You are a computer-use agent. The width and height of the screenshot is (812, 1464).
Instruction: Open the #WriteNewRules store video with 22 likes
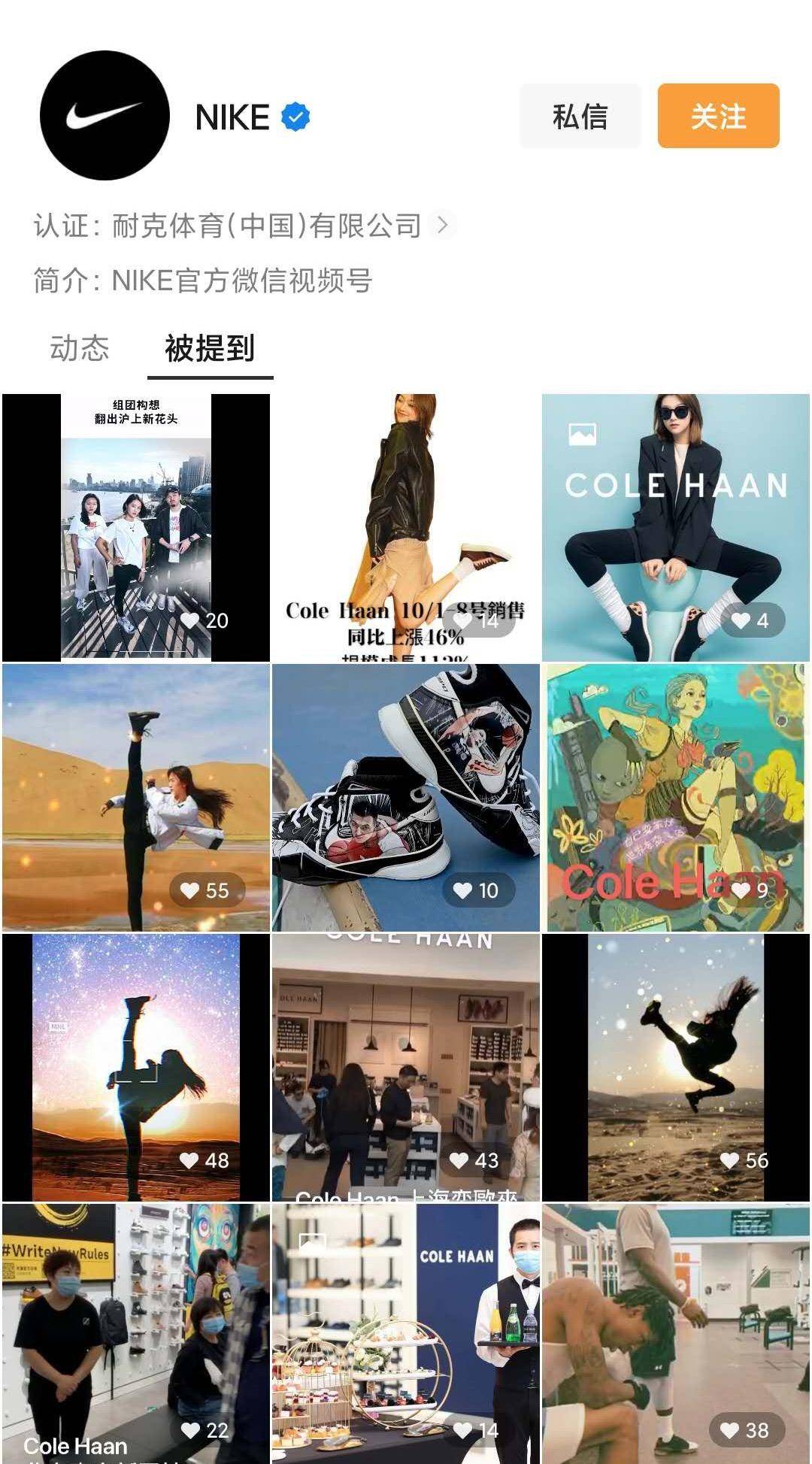(136, 1332)
